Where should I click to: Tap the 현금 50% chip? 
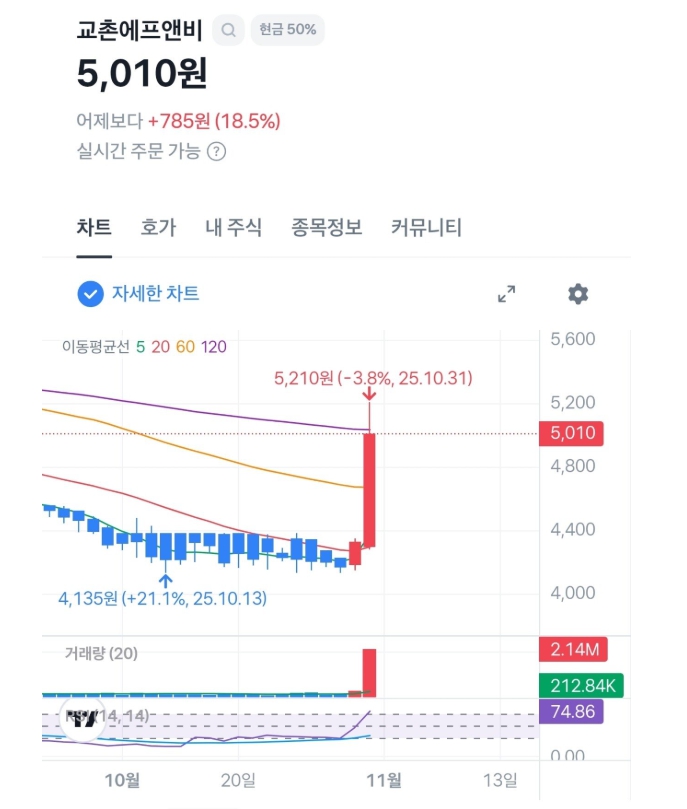287,30
